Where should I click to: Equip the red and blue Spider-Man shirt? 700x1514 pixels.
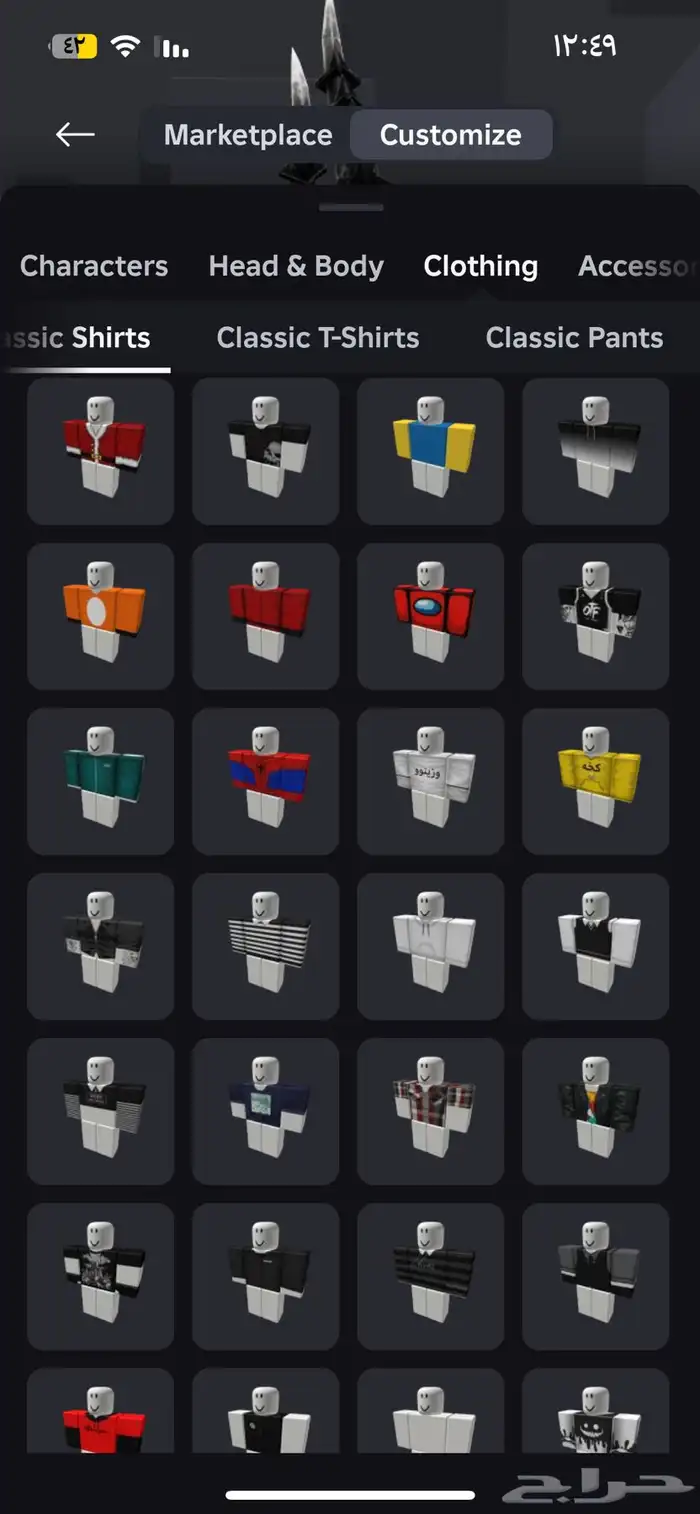click(266, 781)
